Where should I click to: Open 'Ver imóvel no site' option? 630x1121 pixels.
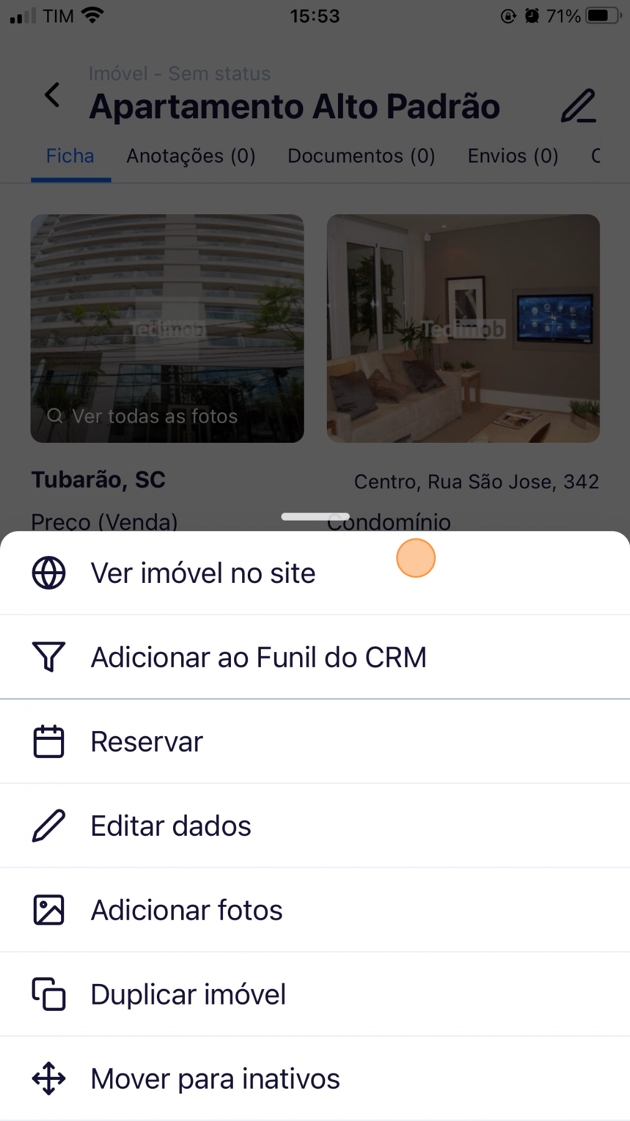click(x=203, y=573)
